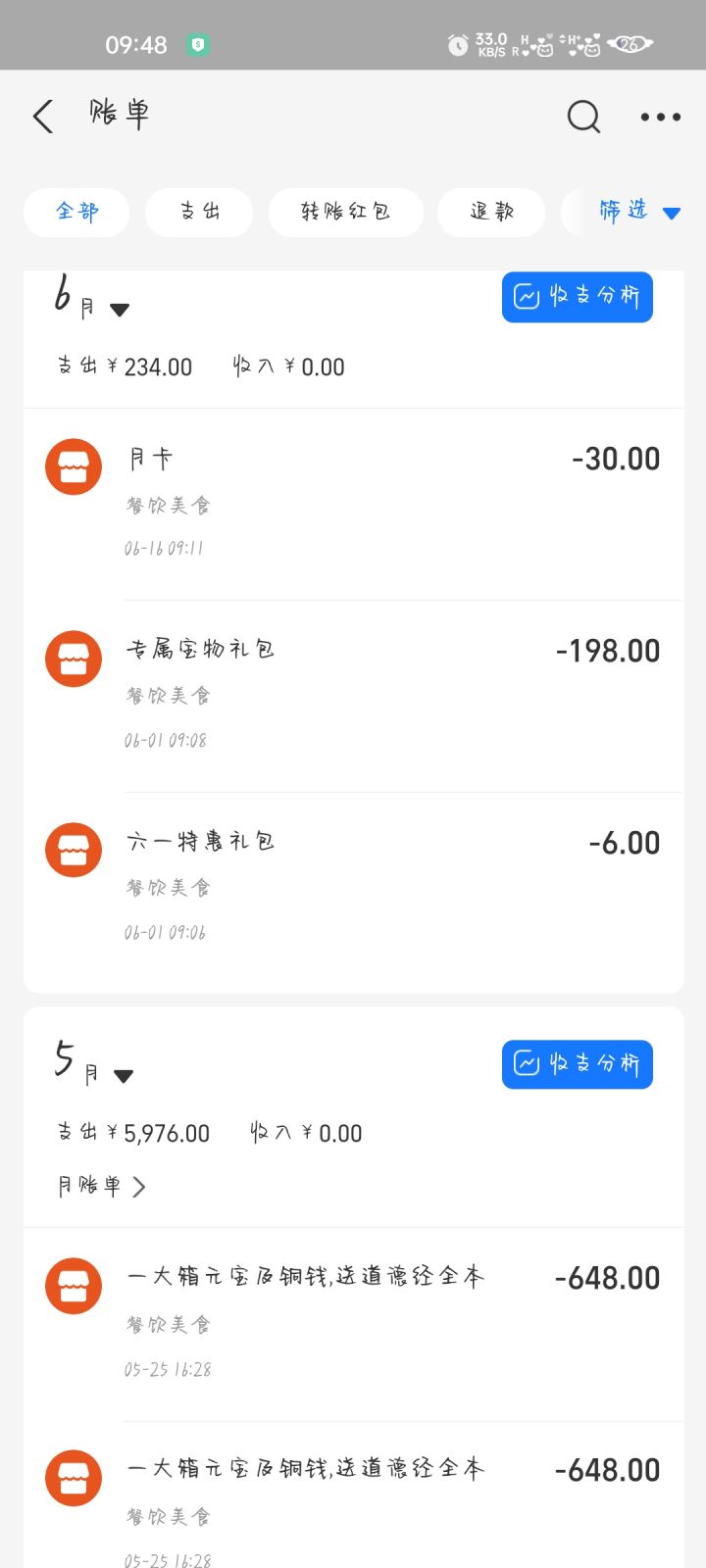706x1568 pixels.
Task: Open the first 一大箱元宝及铜钱 -648.00 record
Action: coord(353,1321)
